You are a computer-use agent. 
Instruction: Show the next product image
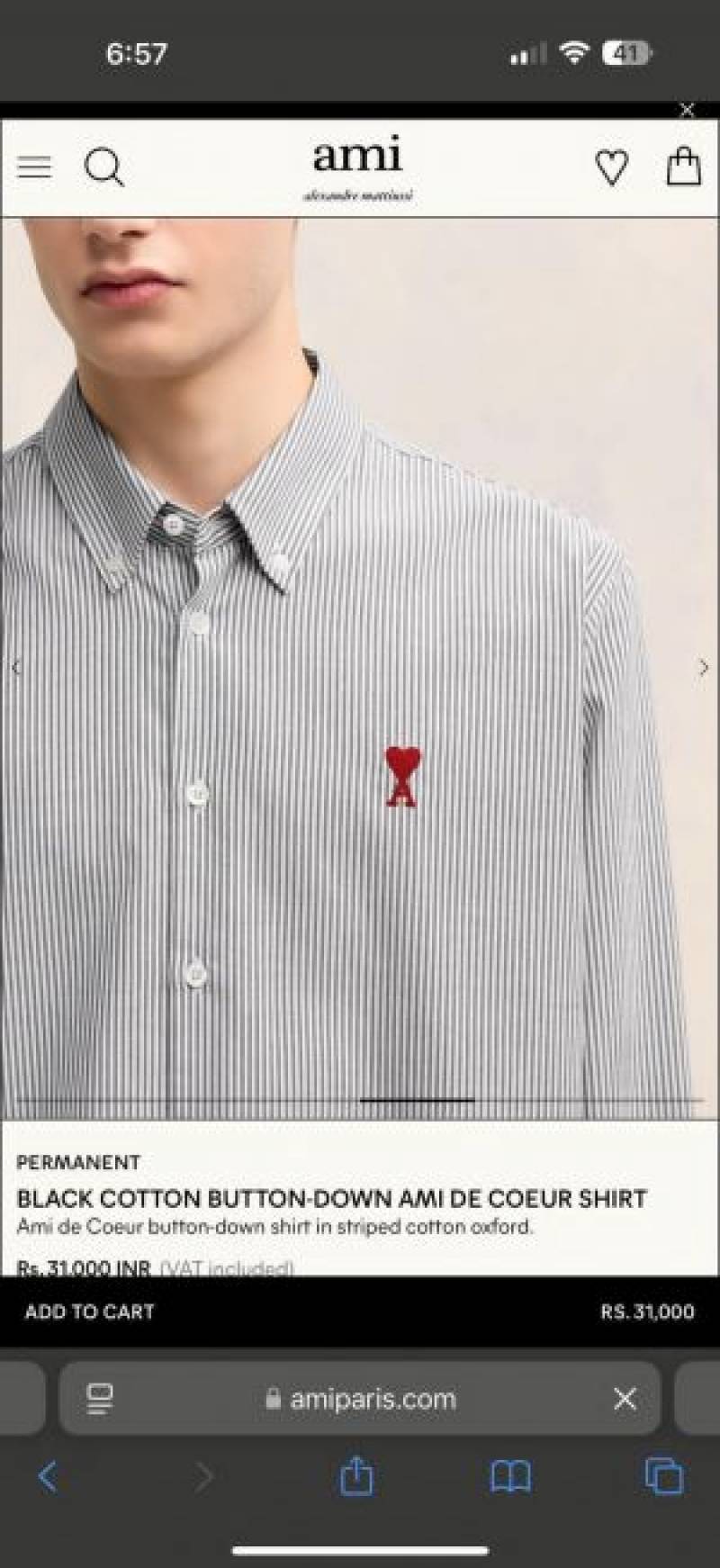[x=703, y=668]
